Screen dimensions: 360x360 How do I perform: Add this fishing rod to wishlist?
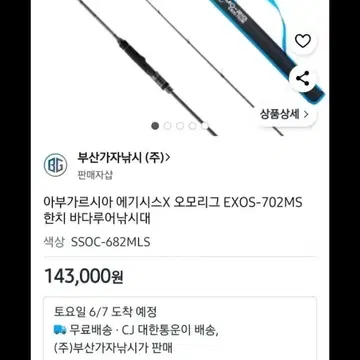tap(303, 41)
